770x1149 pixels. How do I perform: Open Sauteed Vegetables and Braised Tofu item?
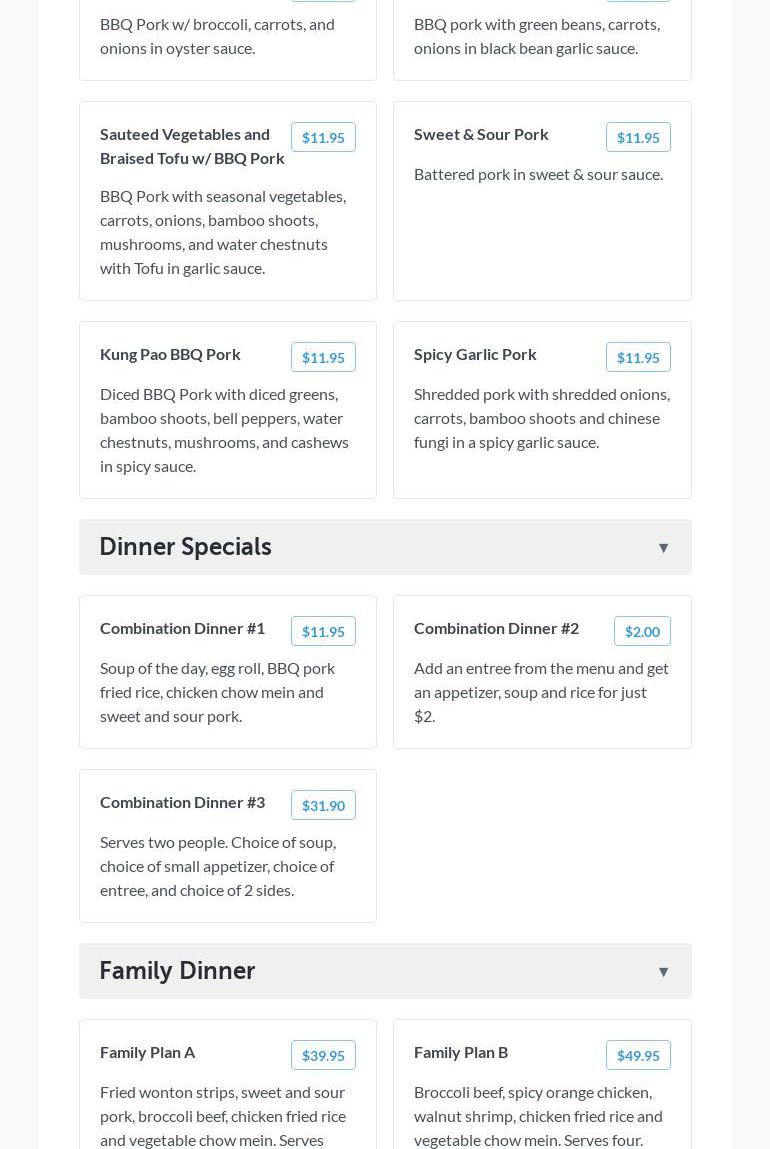tap(192, 146)
